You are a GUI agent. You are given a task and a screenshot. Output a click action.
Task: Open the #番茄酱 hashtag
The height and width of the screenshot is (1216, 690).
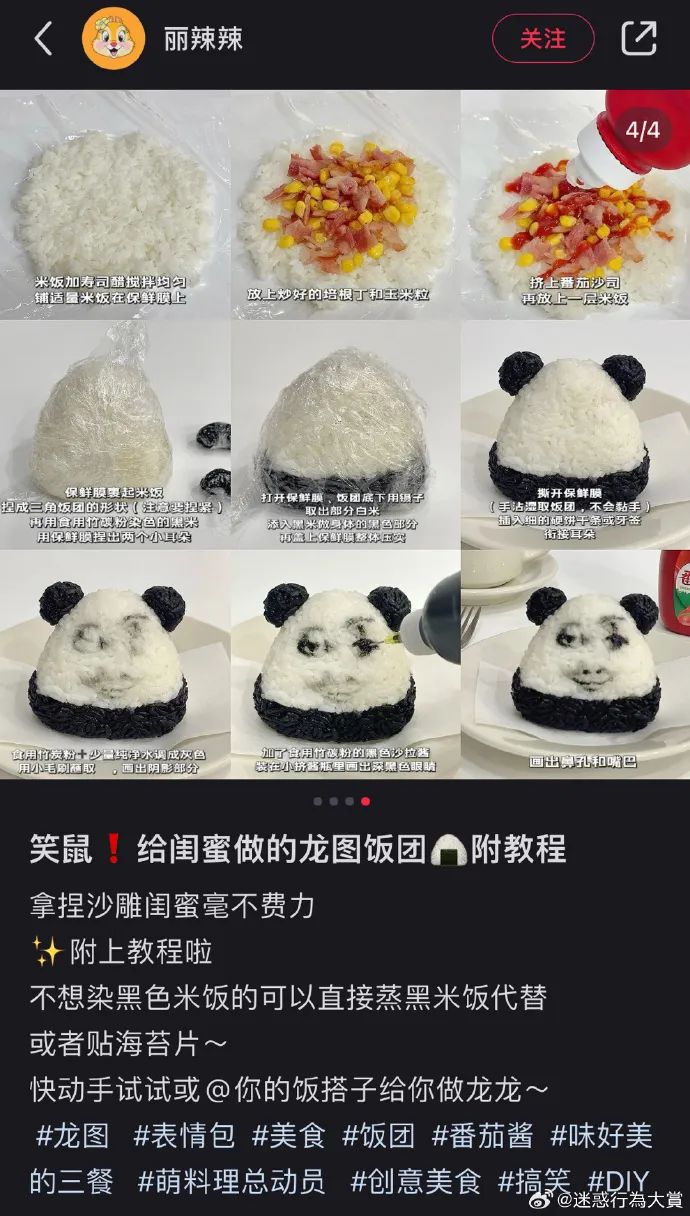483,1135
